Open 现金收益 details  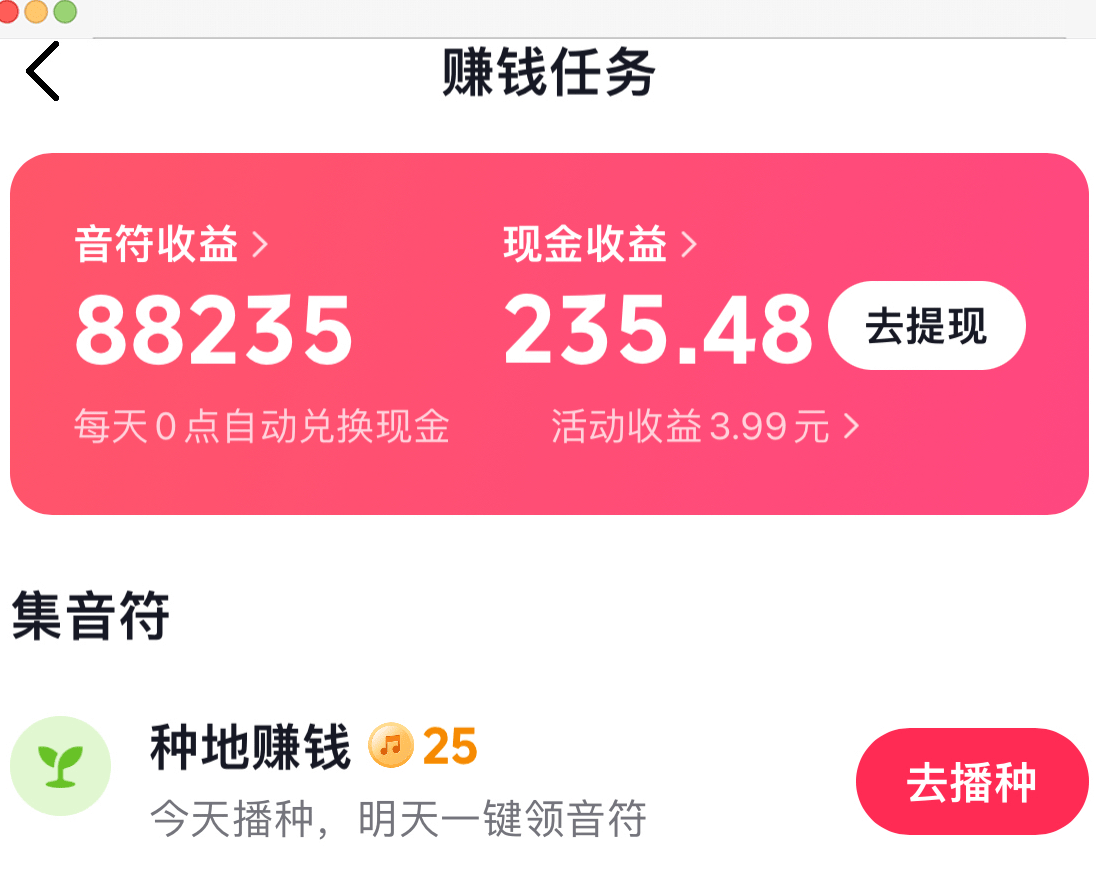pyautogui.click(x=600, y=244)
